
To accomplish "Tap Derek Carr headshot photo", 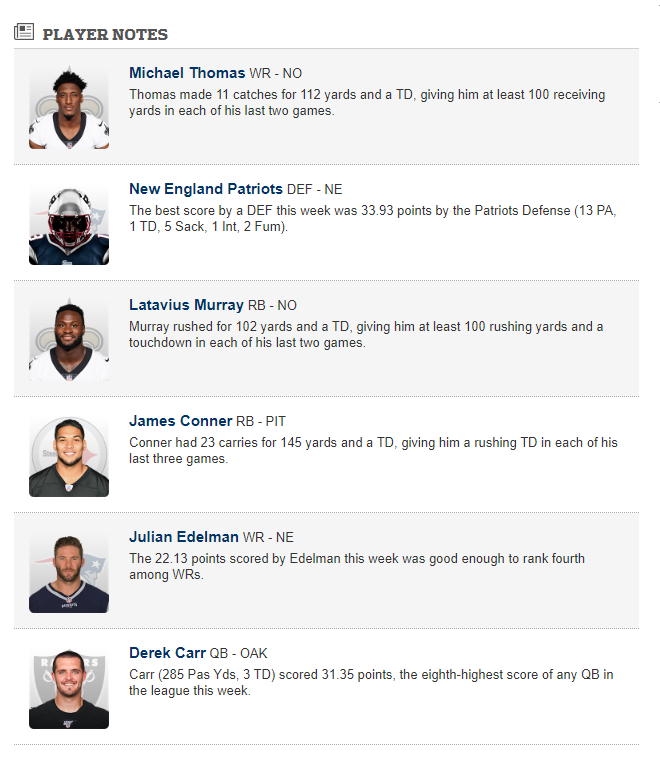I will (x=69, y=688).
